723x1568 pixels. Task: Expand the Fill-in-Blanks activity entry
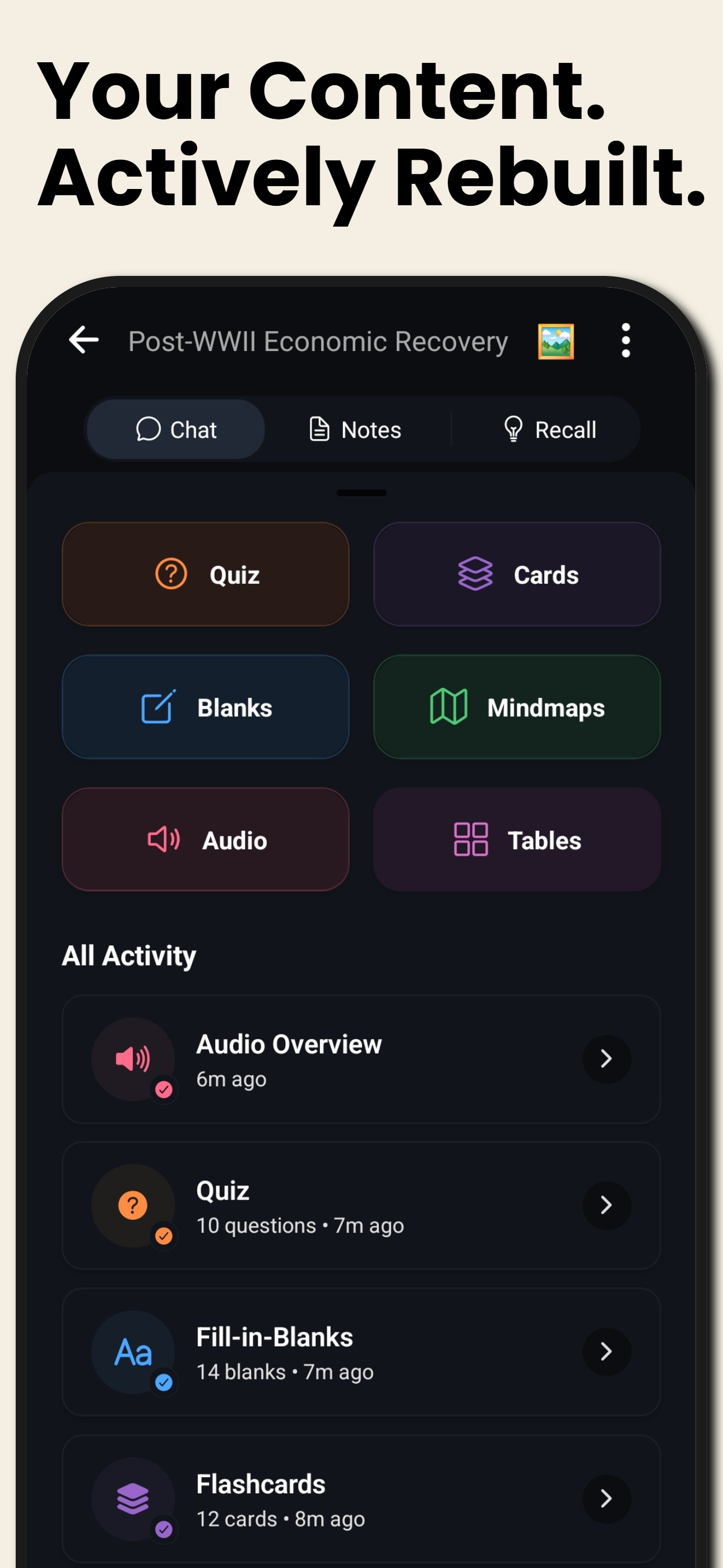point(606,1353)
